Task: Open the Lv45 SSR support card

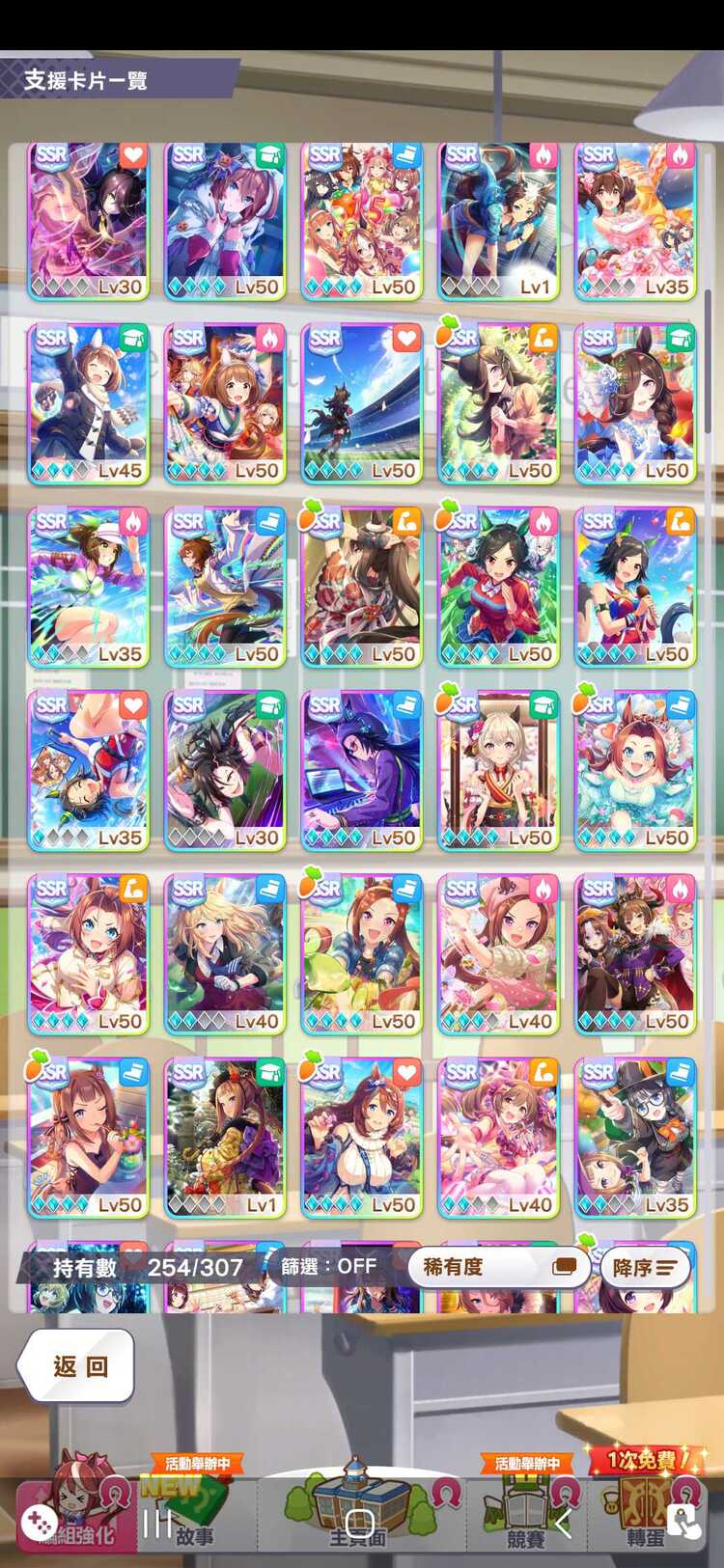Action: tap(89, 403)
